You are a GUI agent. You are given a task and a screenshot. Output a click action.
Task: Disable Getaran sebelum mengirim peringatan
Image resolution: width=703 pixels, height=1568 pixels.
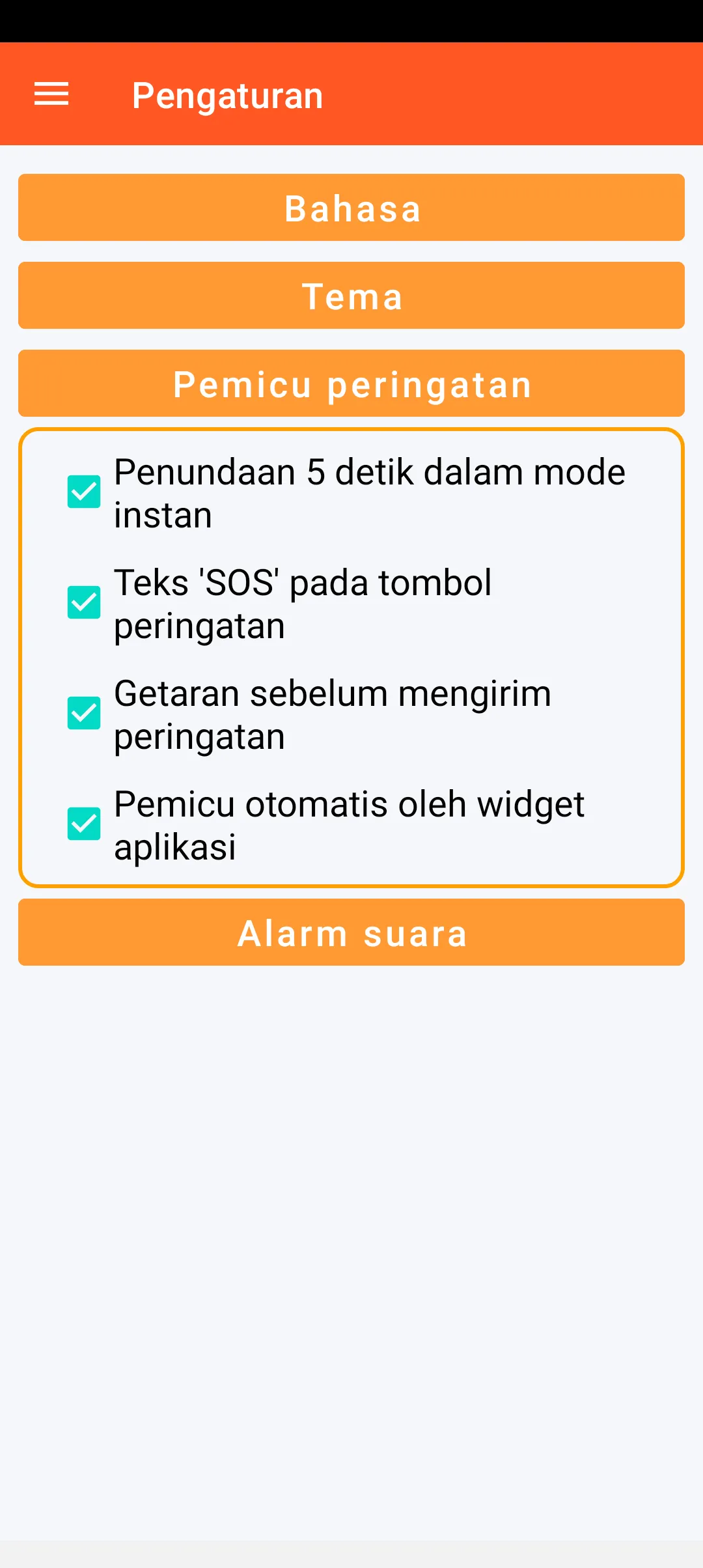point(84,713)
